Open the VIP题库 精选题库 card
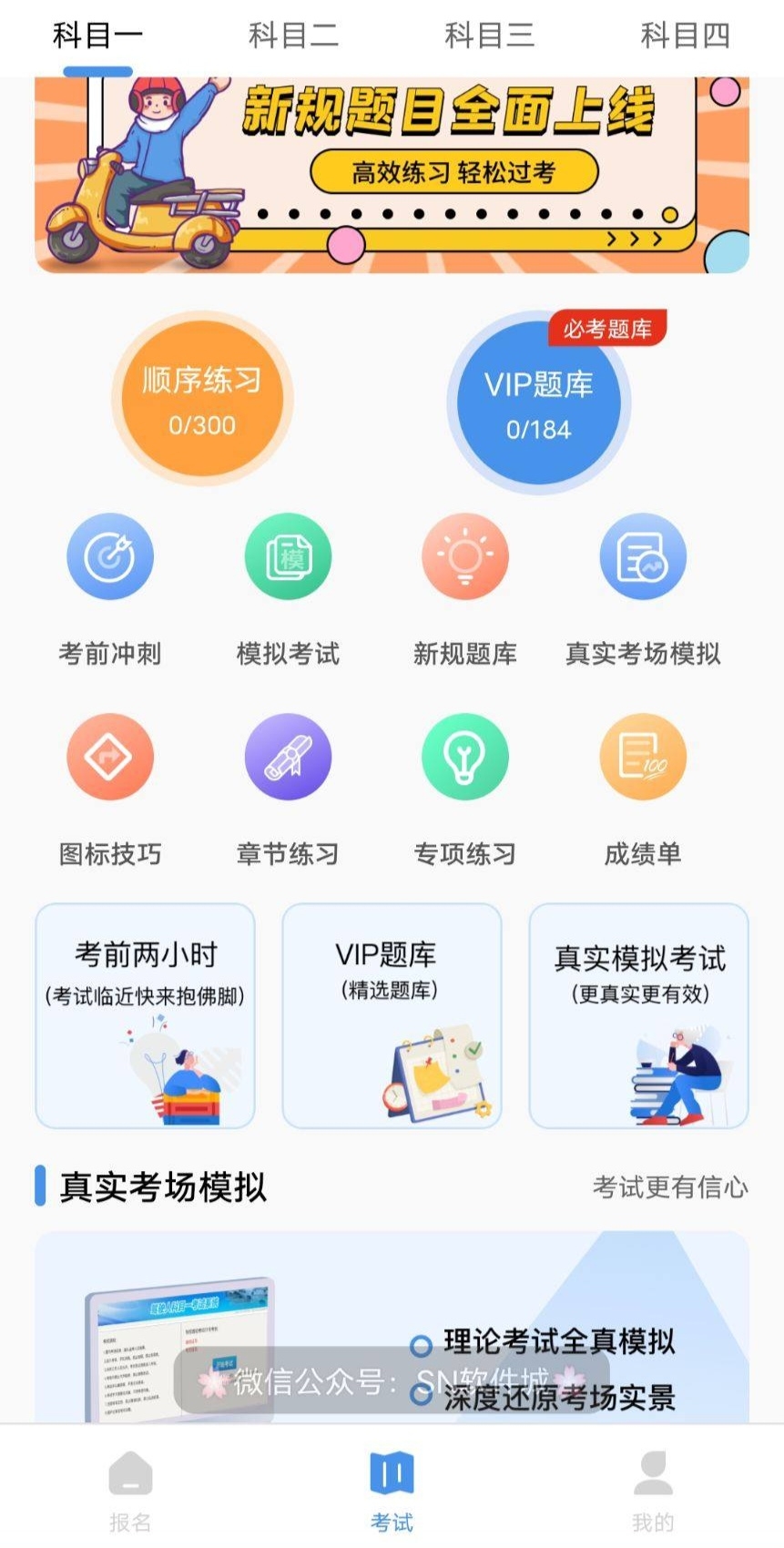 click(x=392, y=1015)
